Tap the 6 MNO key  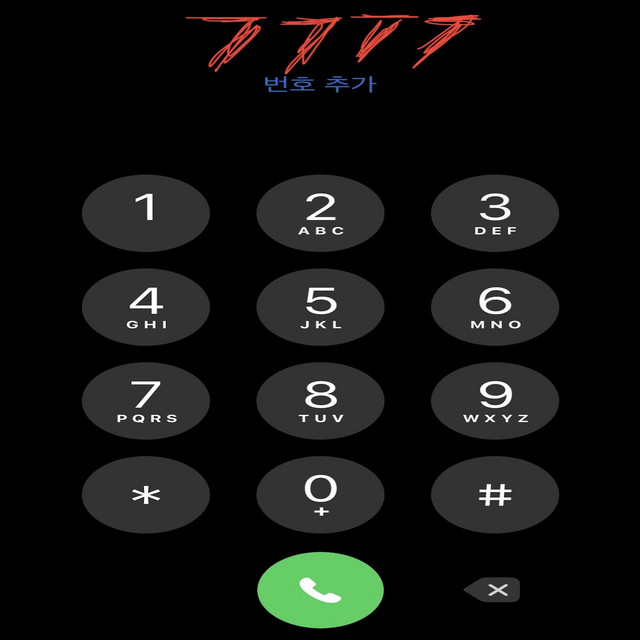tap(495, 306)
